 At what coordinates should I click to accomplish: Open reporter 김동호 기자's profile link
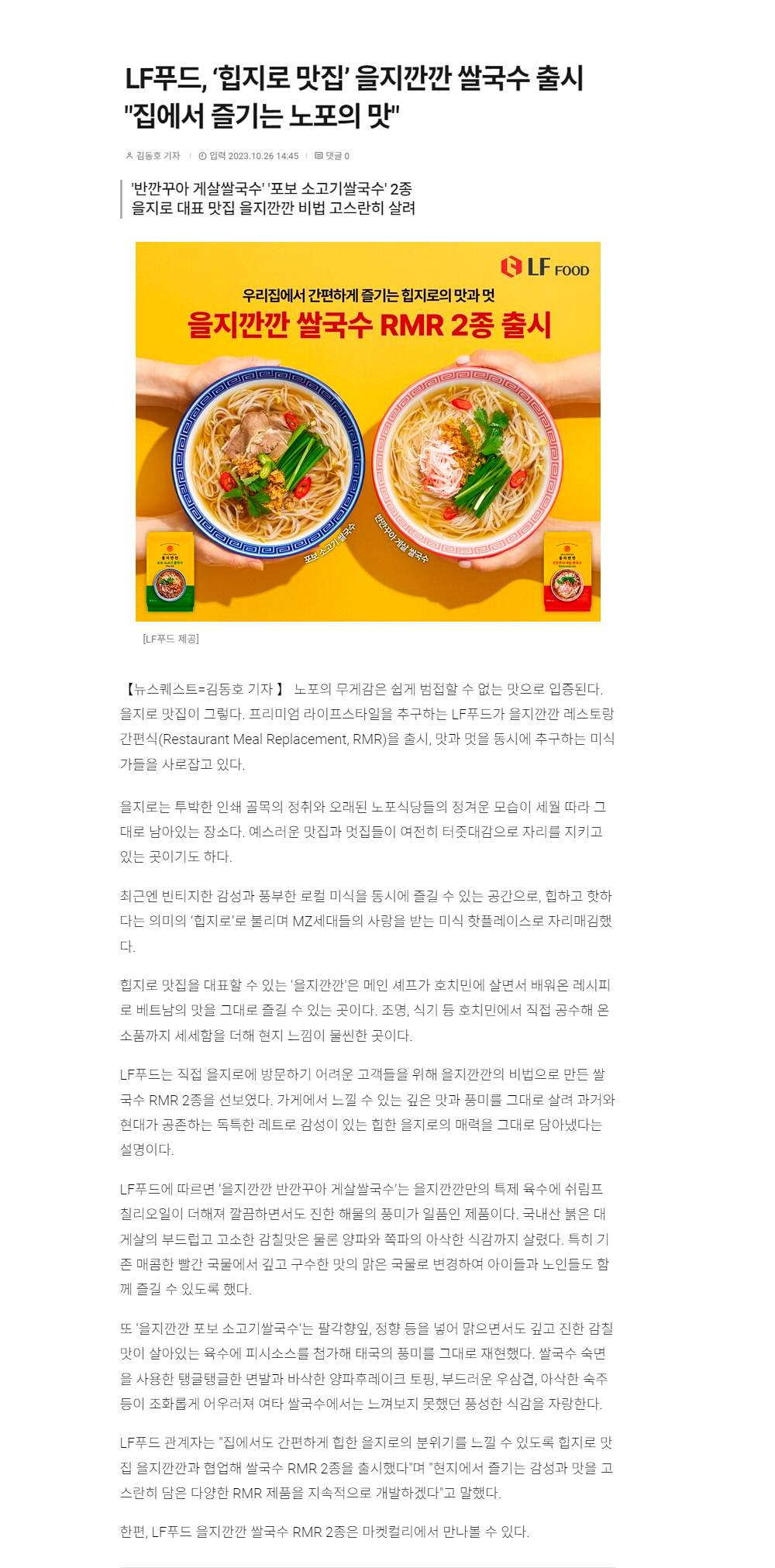point(153,156)
